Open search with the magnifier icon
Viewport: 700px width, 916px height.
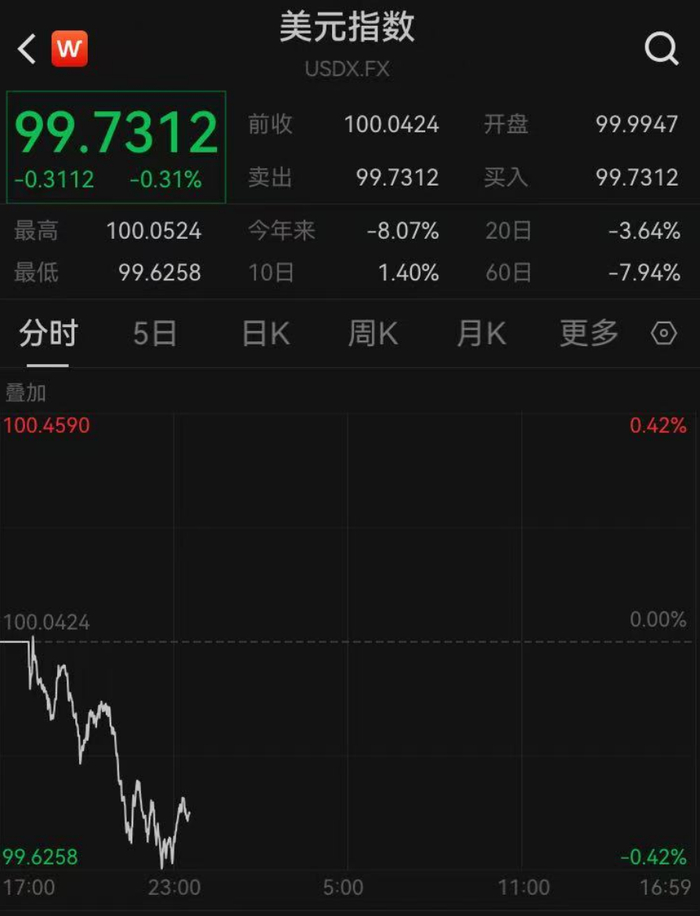[x=661, y=48]
